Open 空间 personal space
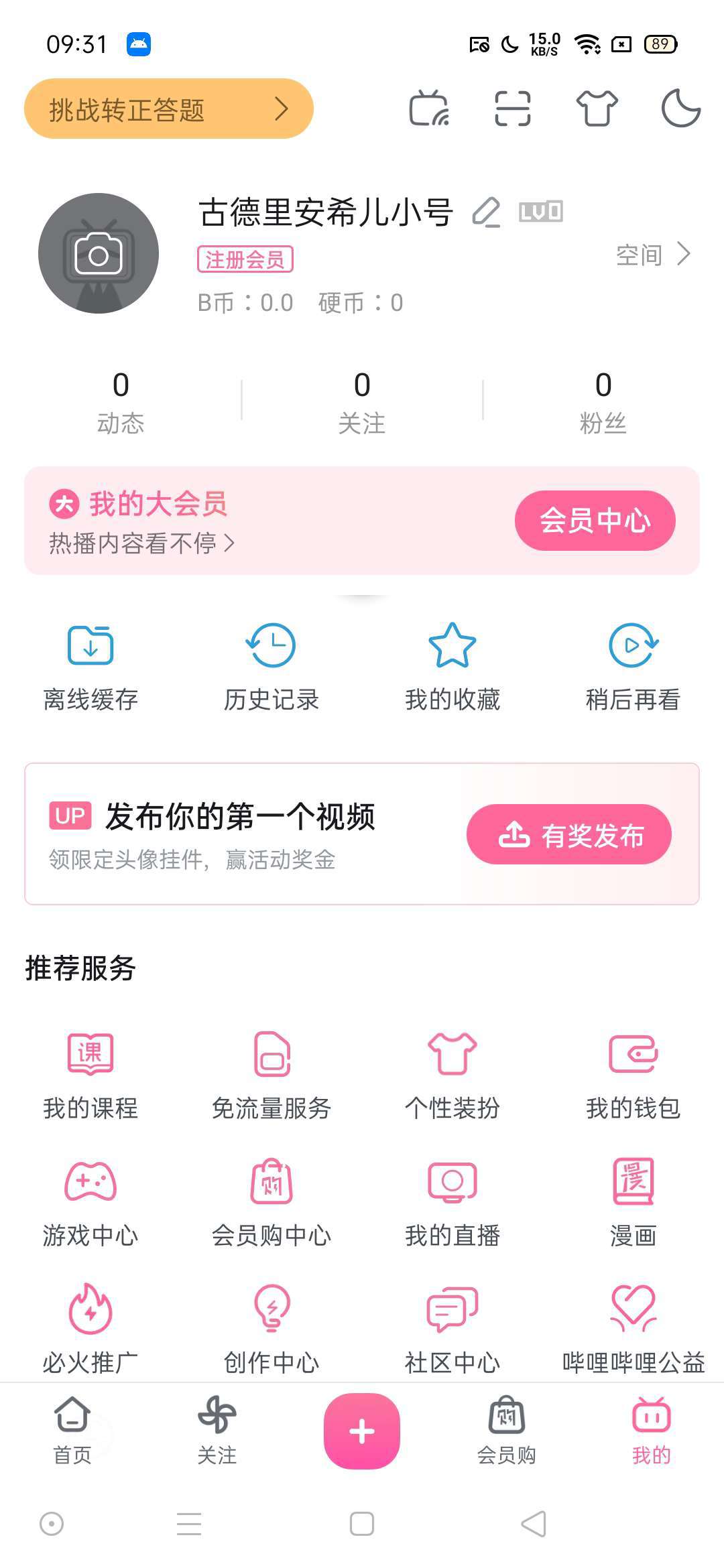Screen dimensions: 724x1568 pyautogui.click(x=653, y=255)
